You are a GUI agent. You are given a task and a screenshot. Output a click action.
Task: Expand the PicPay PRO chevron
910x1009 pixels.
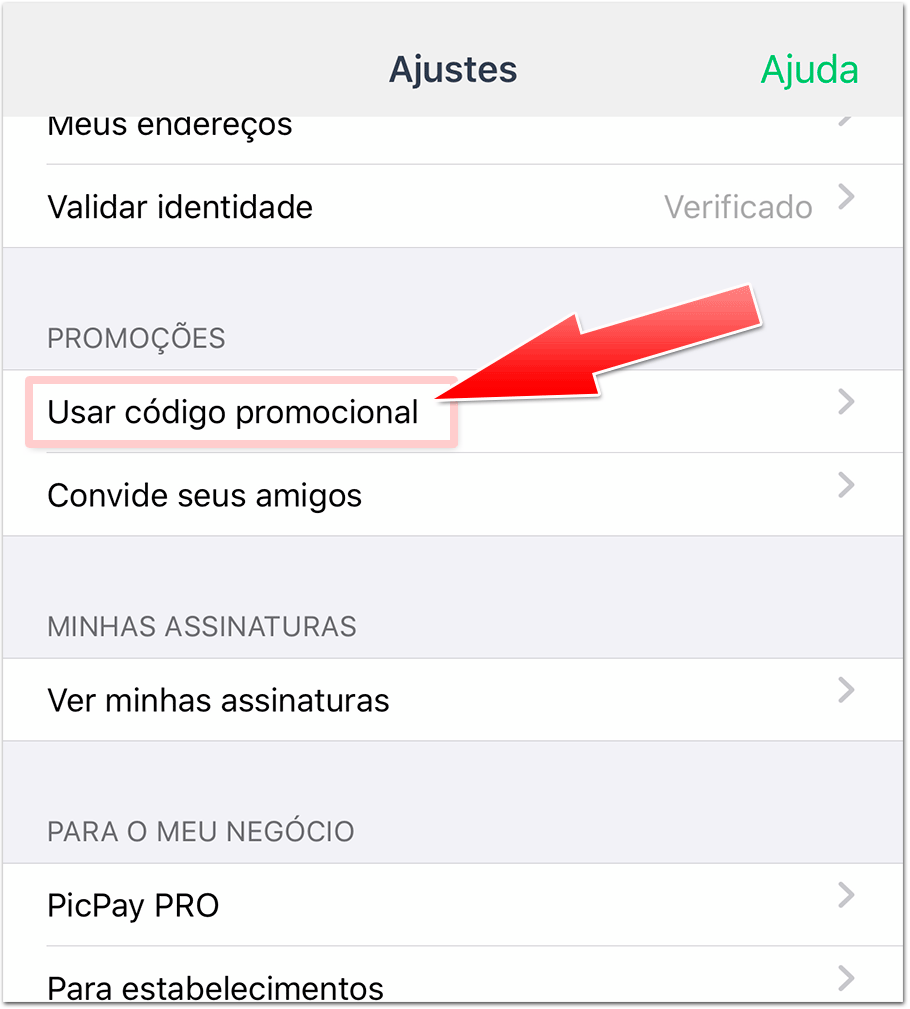[x=846, y=894]
